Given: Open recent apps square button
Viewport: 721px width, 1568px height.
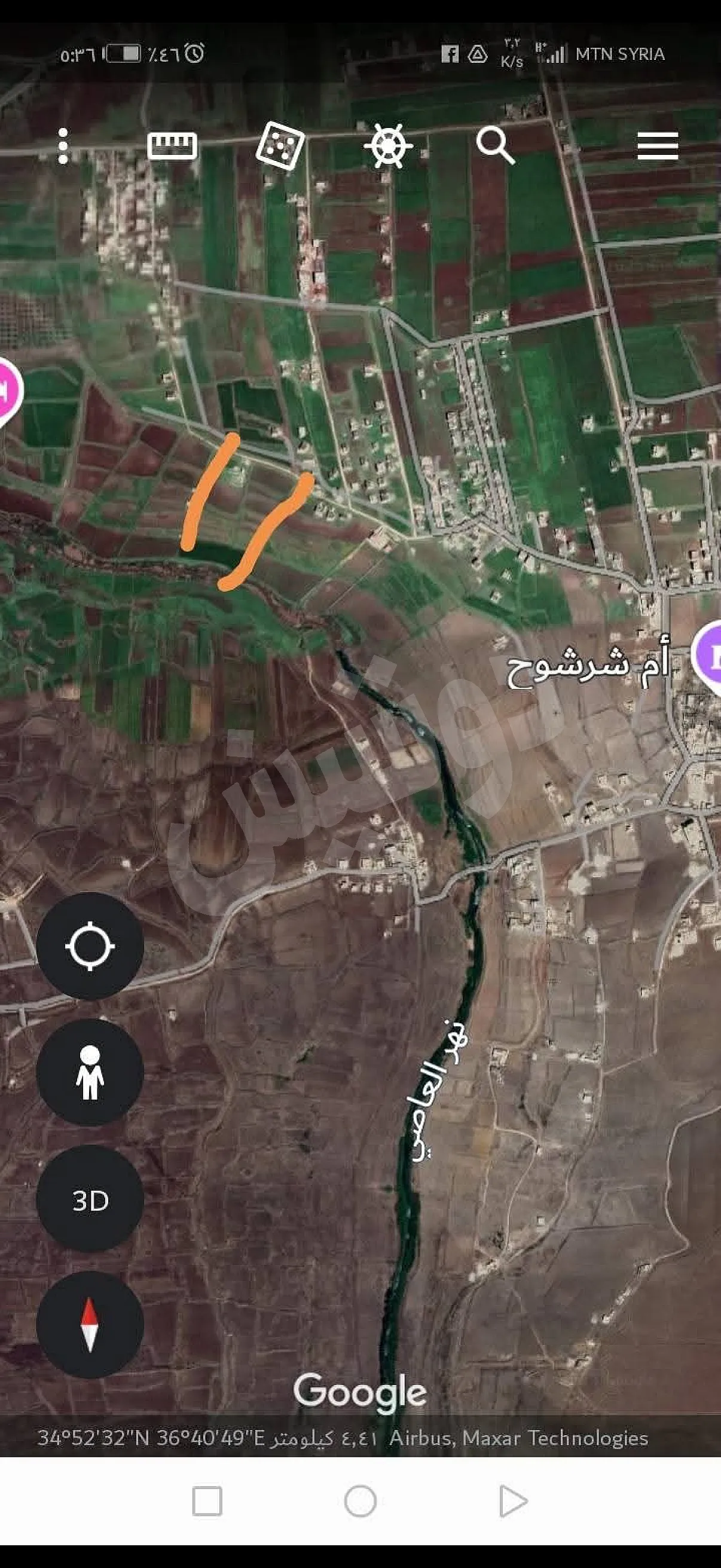Looking at the screenshot, I should [207, 1500].
